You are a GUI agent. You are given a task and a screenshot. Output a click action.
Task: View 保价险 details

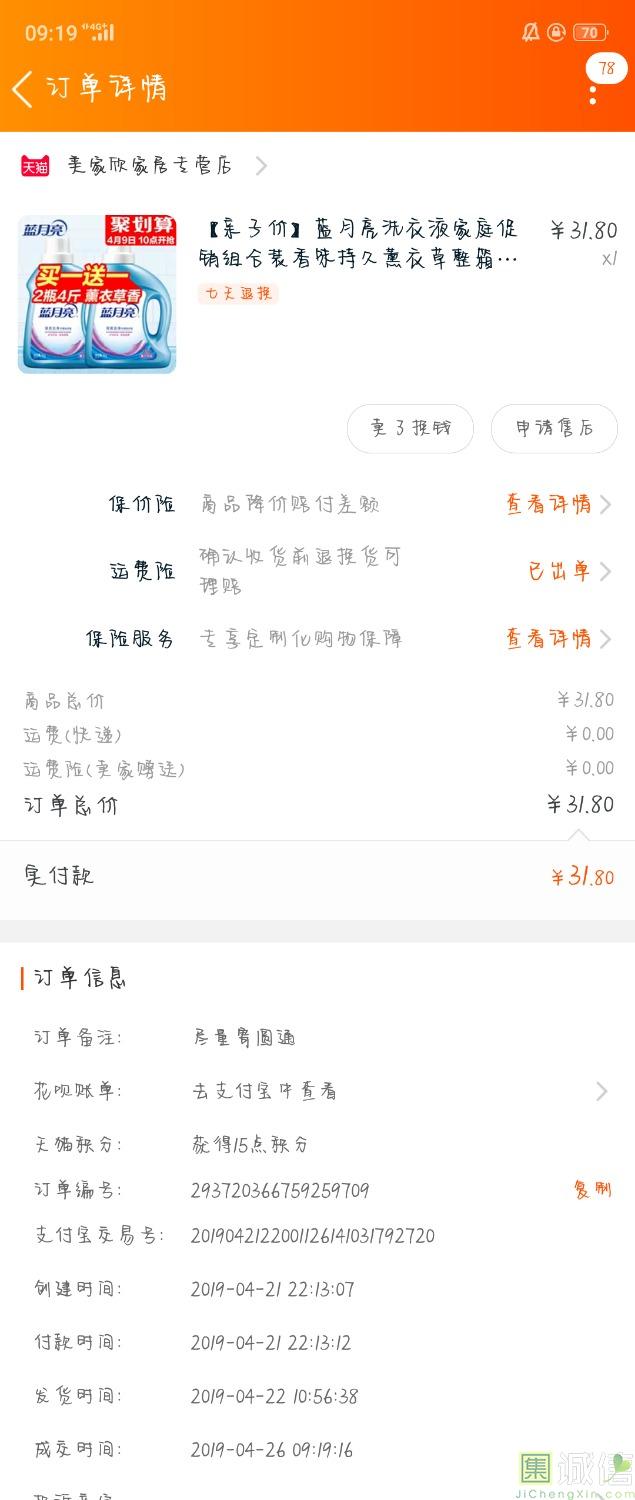[558, 504]
